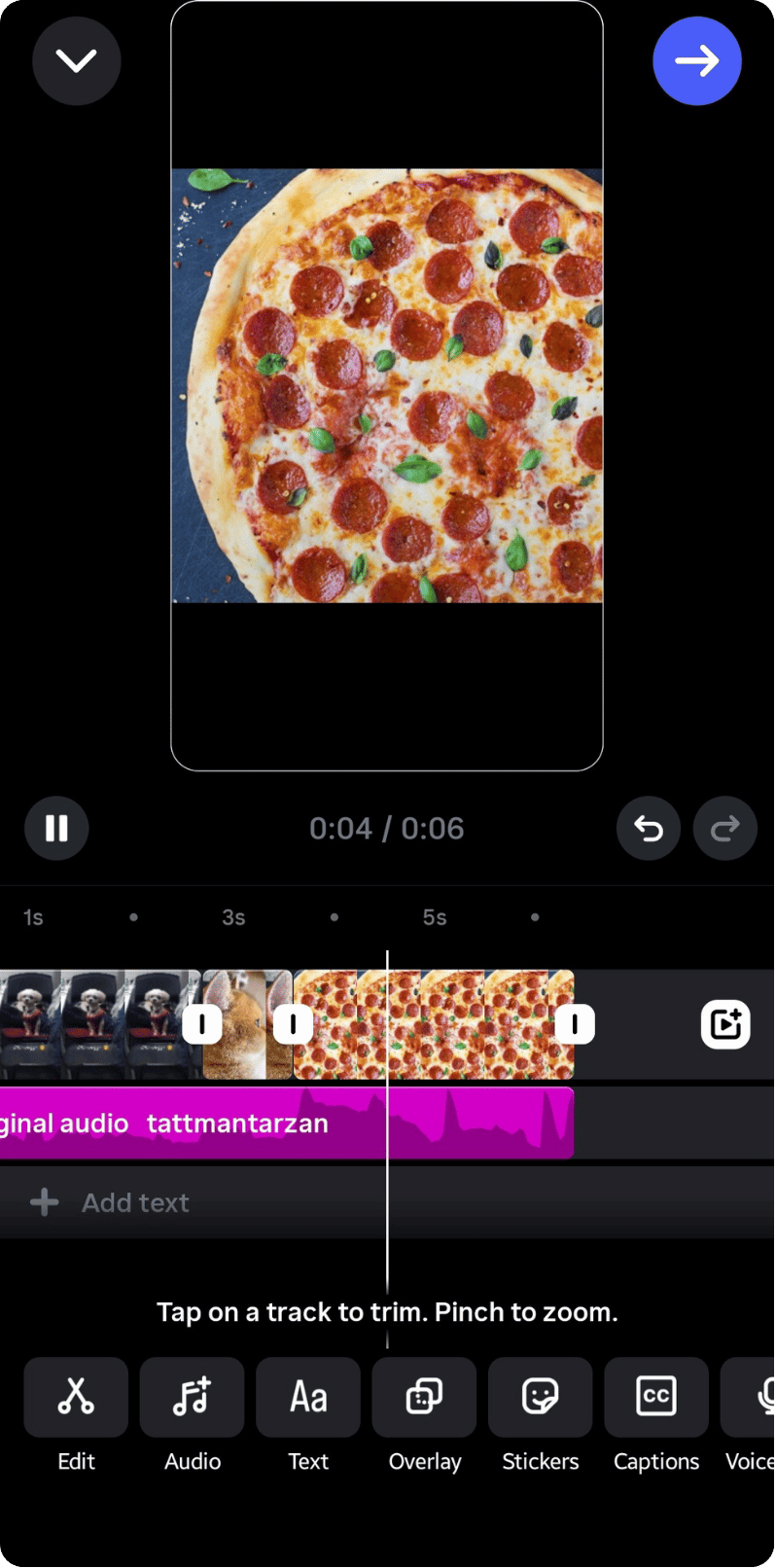The height and width of the screenshot is (1568, 776).
Task: Undo the last edit
Action: [x=648, y=828]
